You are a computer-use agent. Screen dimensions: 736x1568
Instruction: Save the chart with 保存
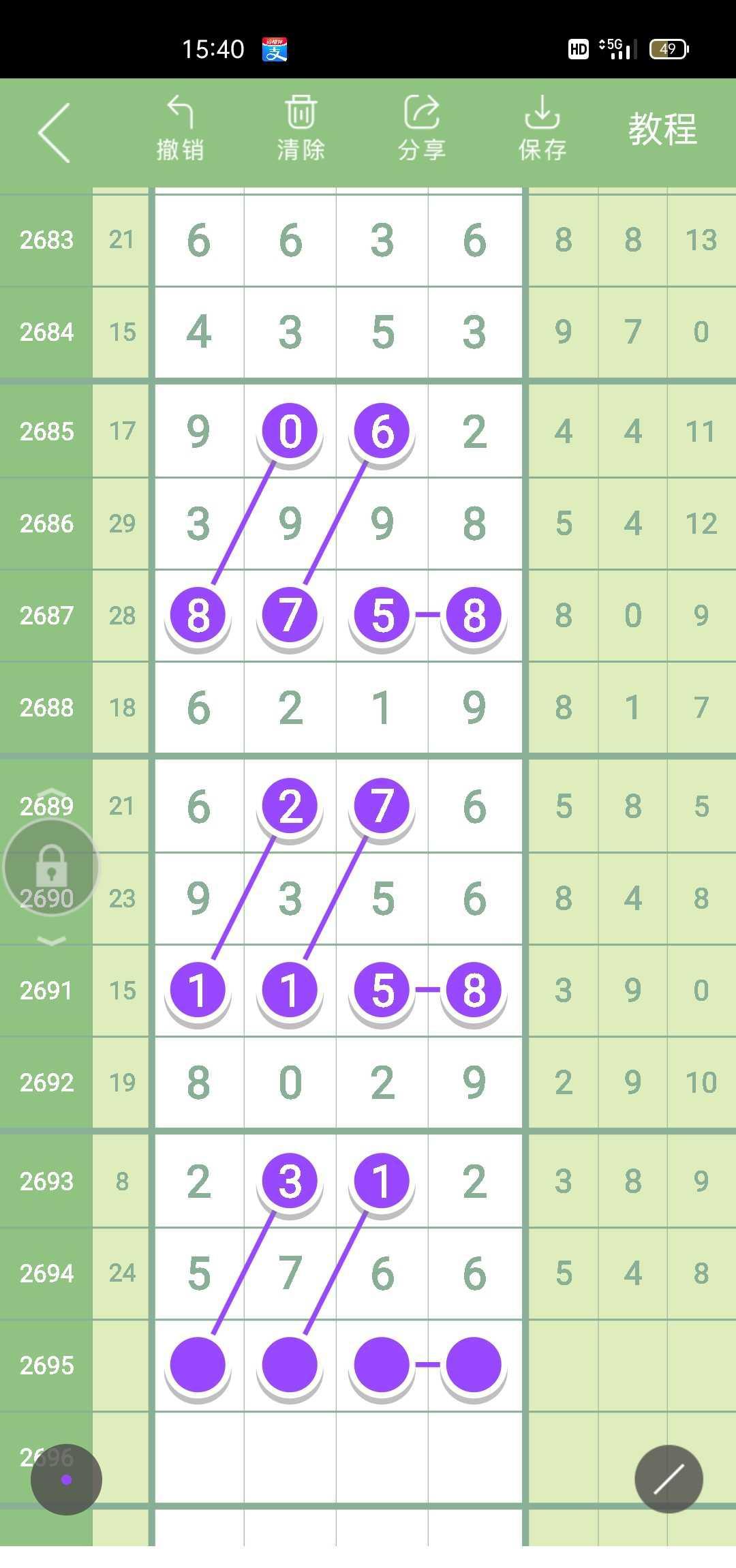click(542, 130)
